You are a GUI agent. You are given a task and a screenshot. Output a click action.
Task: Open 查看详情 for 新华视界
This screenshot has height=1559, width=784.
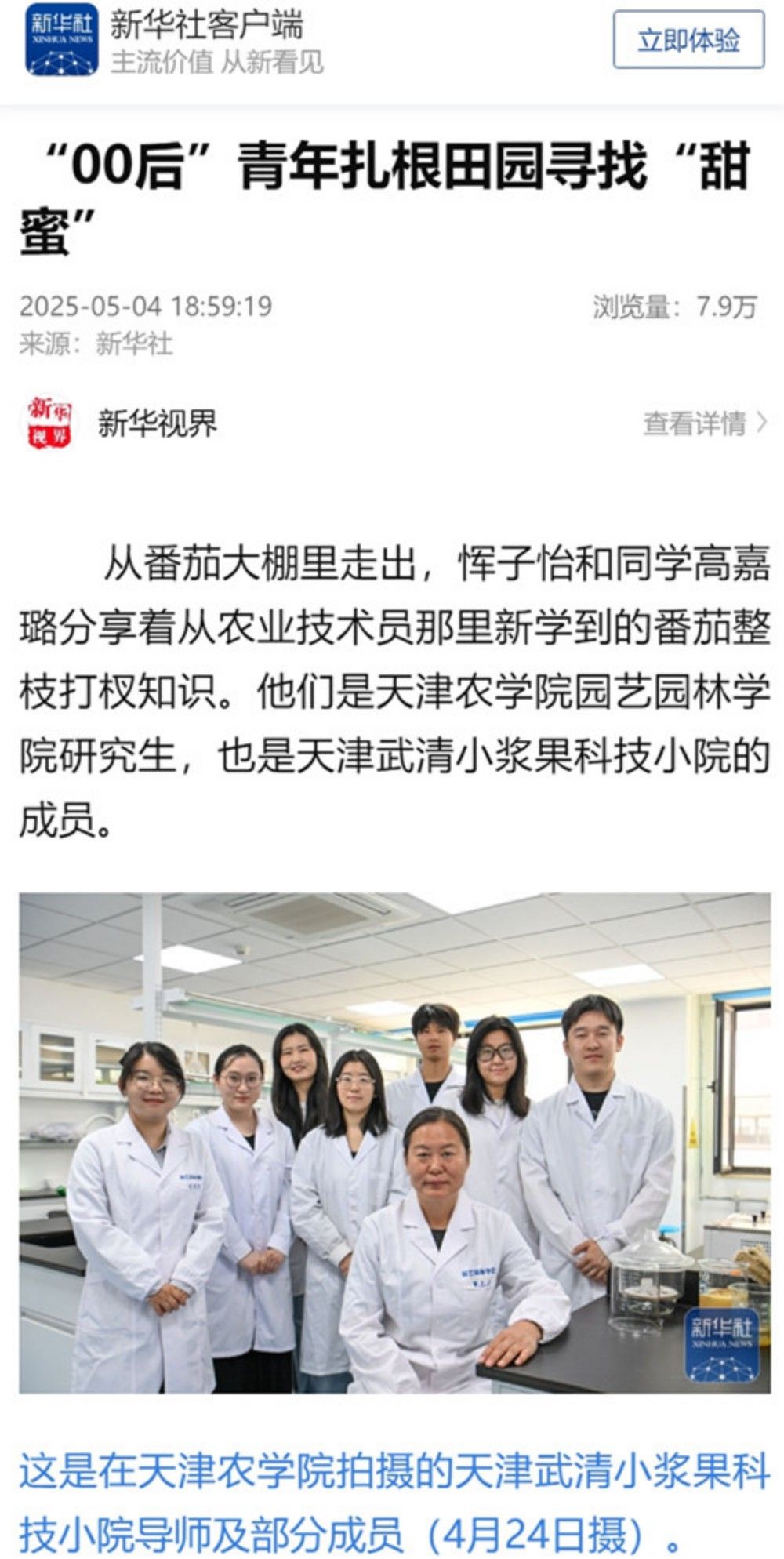703,423
